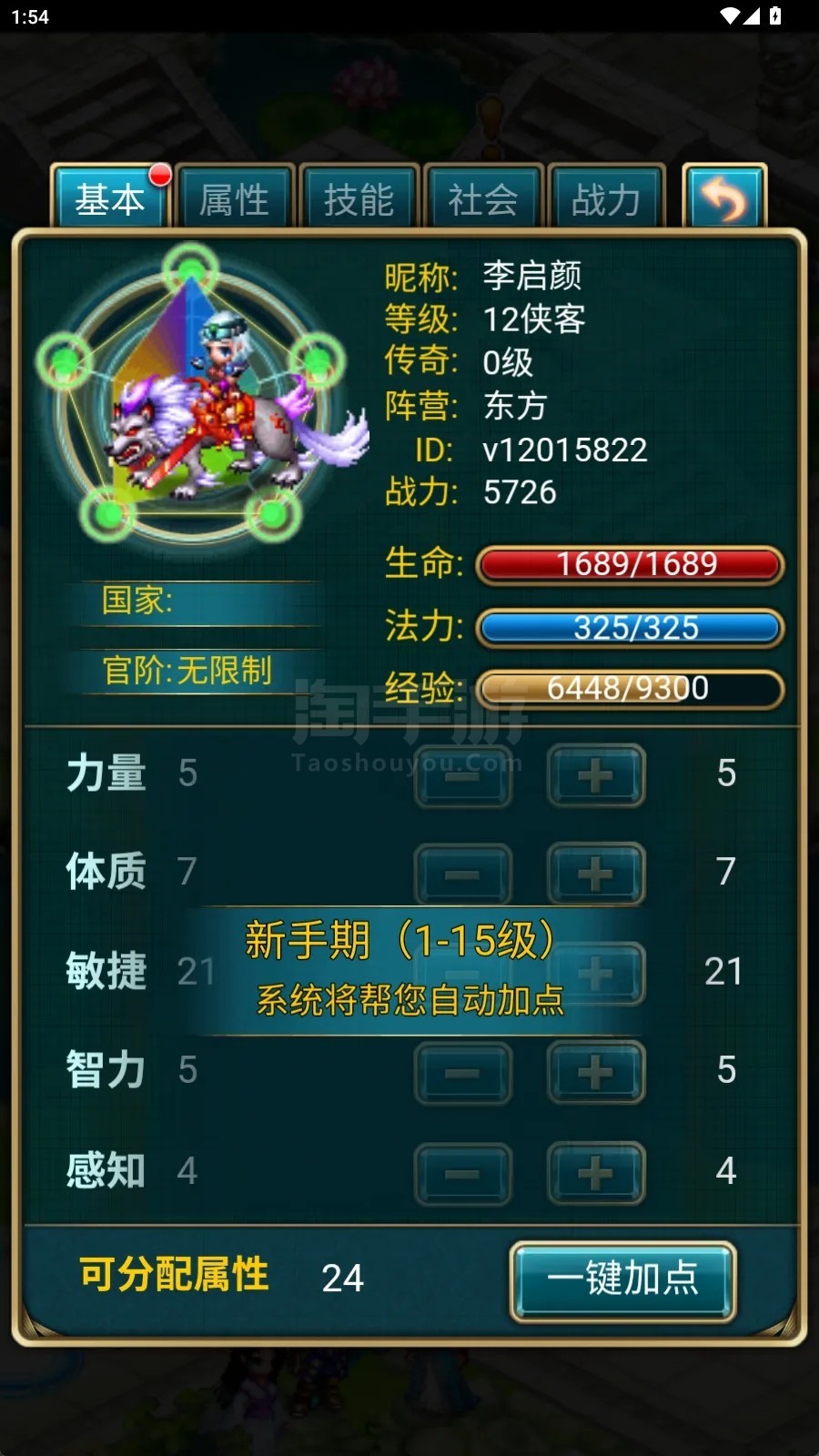This screenshot has height=1456, width=819.
Task: Tap the 基本 tab
Action: tap(109, 197)
